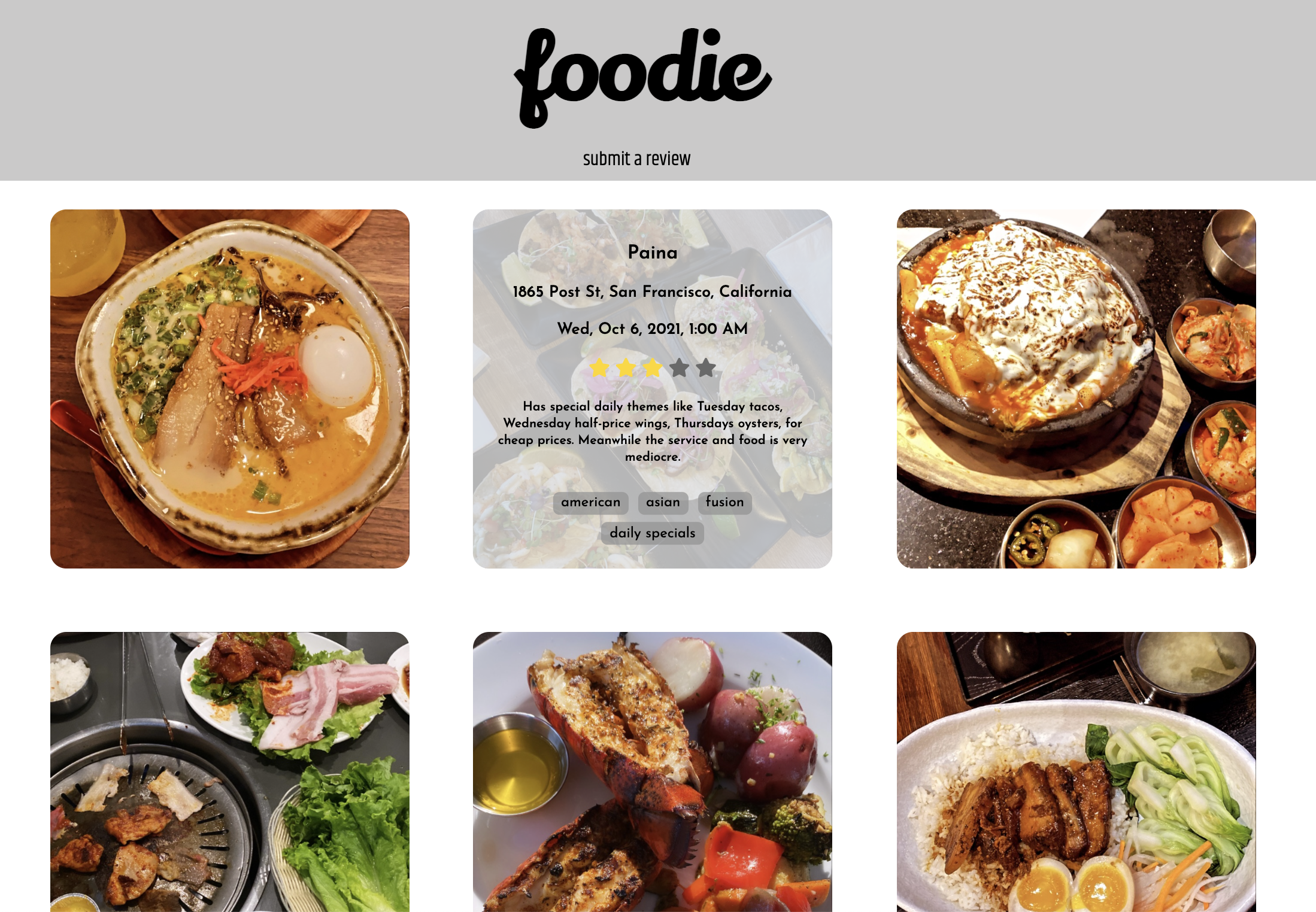Open the pork rice bowl card
Image resolution: width=1316 pixels, height=912 pixels.
click(x=1076, y=772)
